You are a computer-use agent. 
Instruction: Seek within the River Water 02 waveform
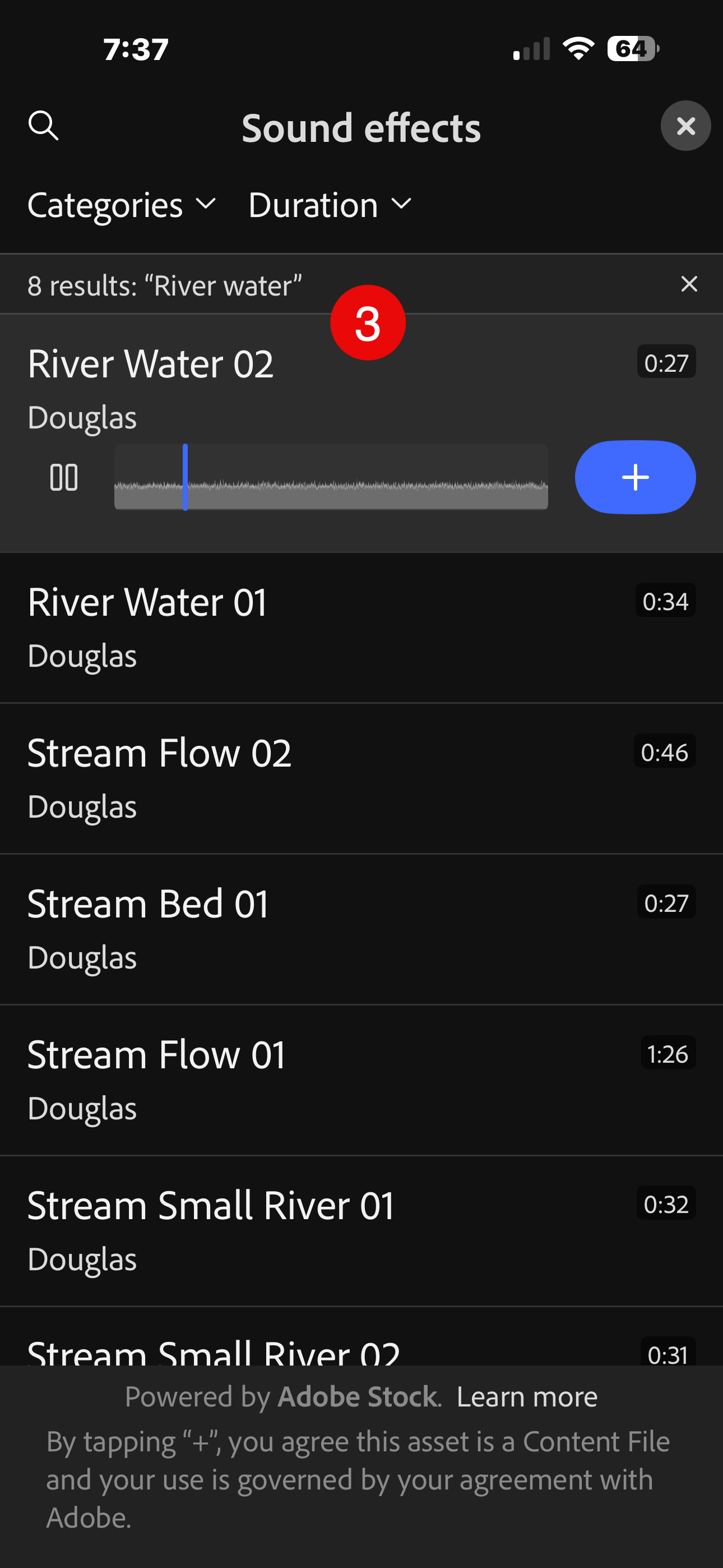tap(331, 477)
